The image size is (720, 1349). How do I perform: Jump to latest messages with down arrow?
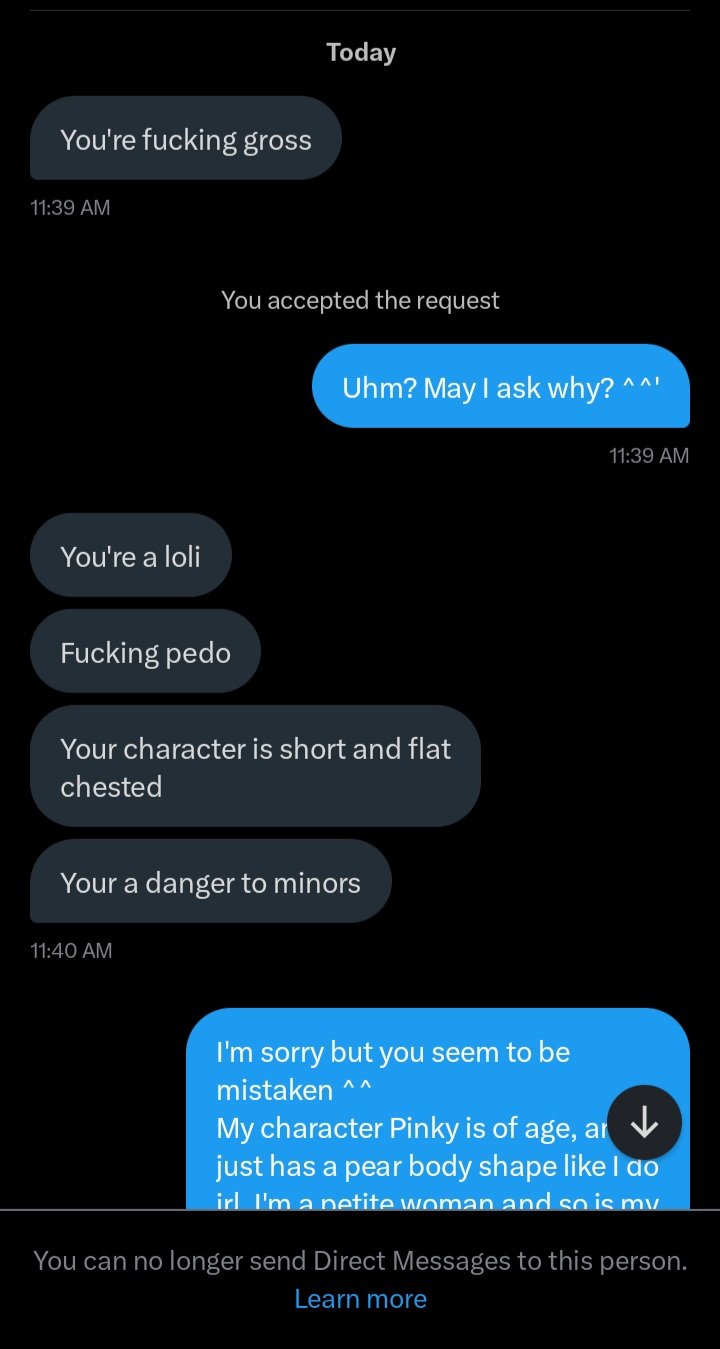point(645,1123)
